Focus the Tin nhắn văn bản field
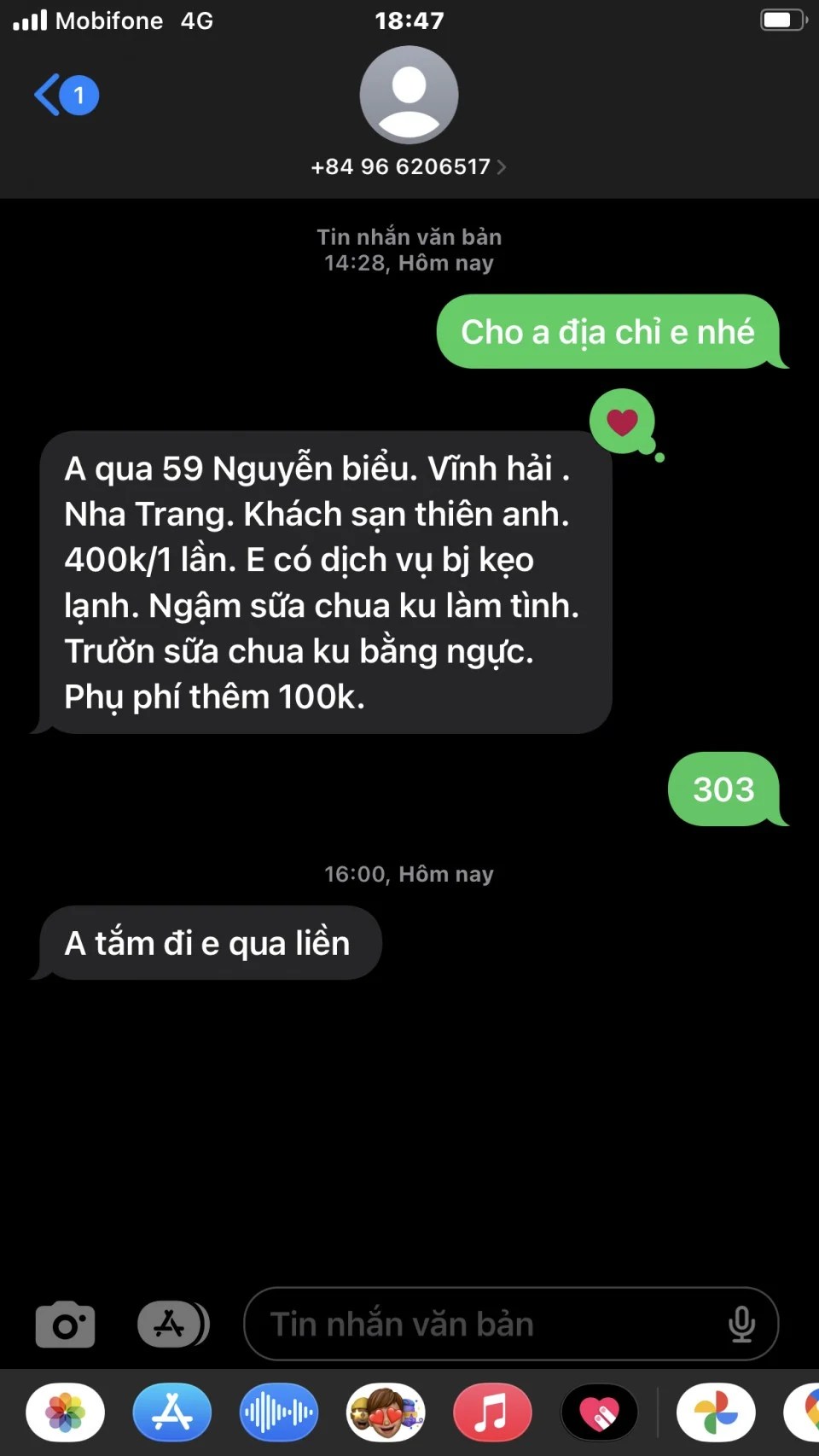This screenshot has height=1456, width=819. click(x=486, y=1324)
